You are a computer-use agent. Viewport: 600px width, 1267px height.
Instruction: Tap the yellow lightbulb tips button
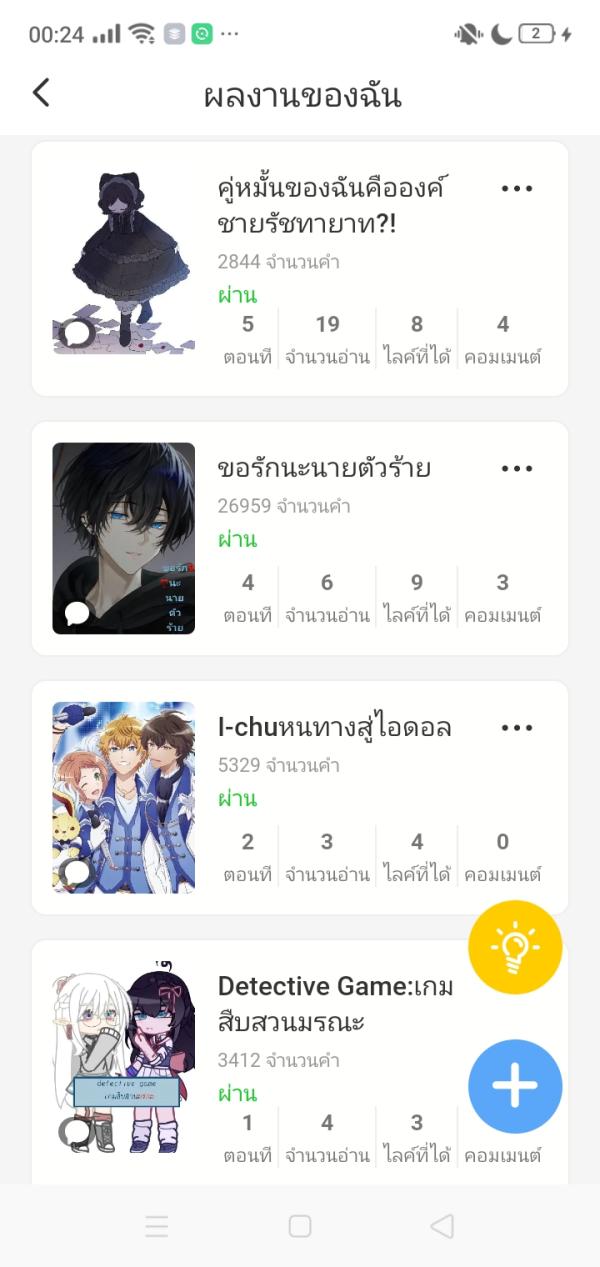tap(515, 947)
